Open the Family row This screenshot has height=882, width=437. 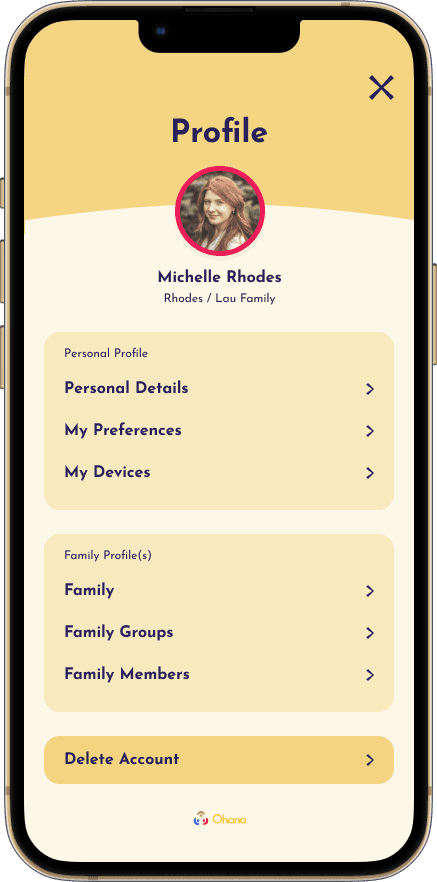(x=219, y=590)
